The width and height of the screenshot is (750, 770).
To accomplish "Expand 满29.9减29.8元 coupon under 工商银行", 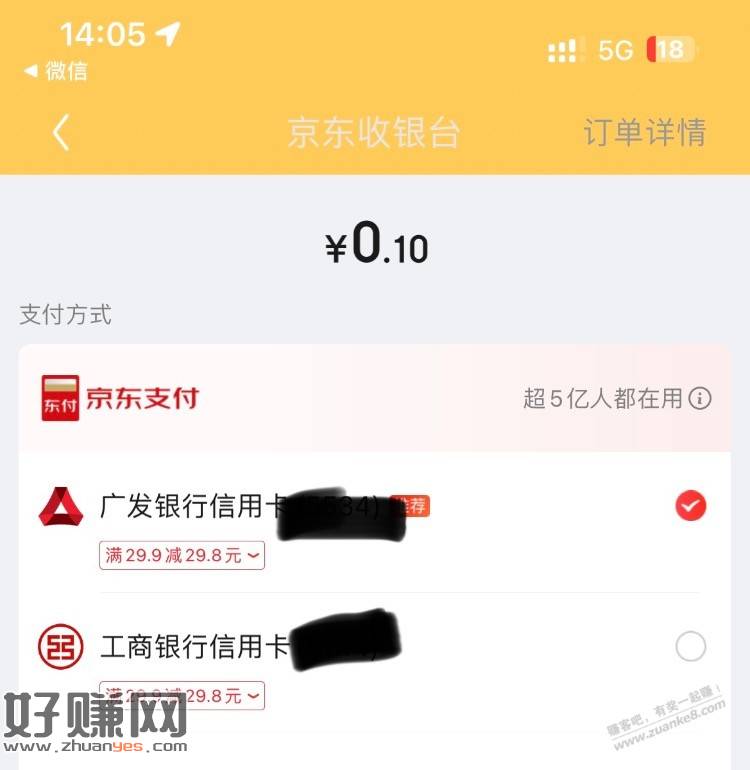I will click(x=182, y=696).
